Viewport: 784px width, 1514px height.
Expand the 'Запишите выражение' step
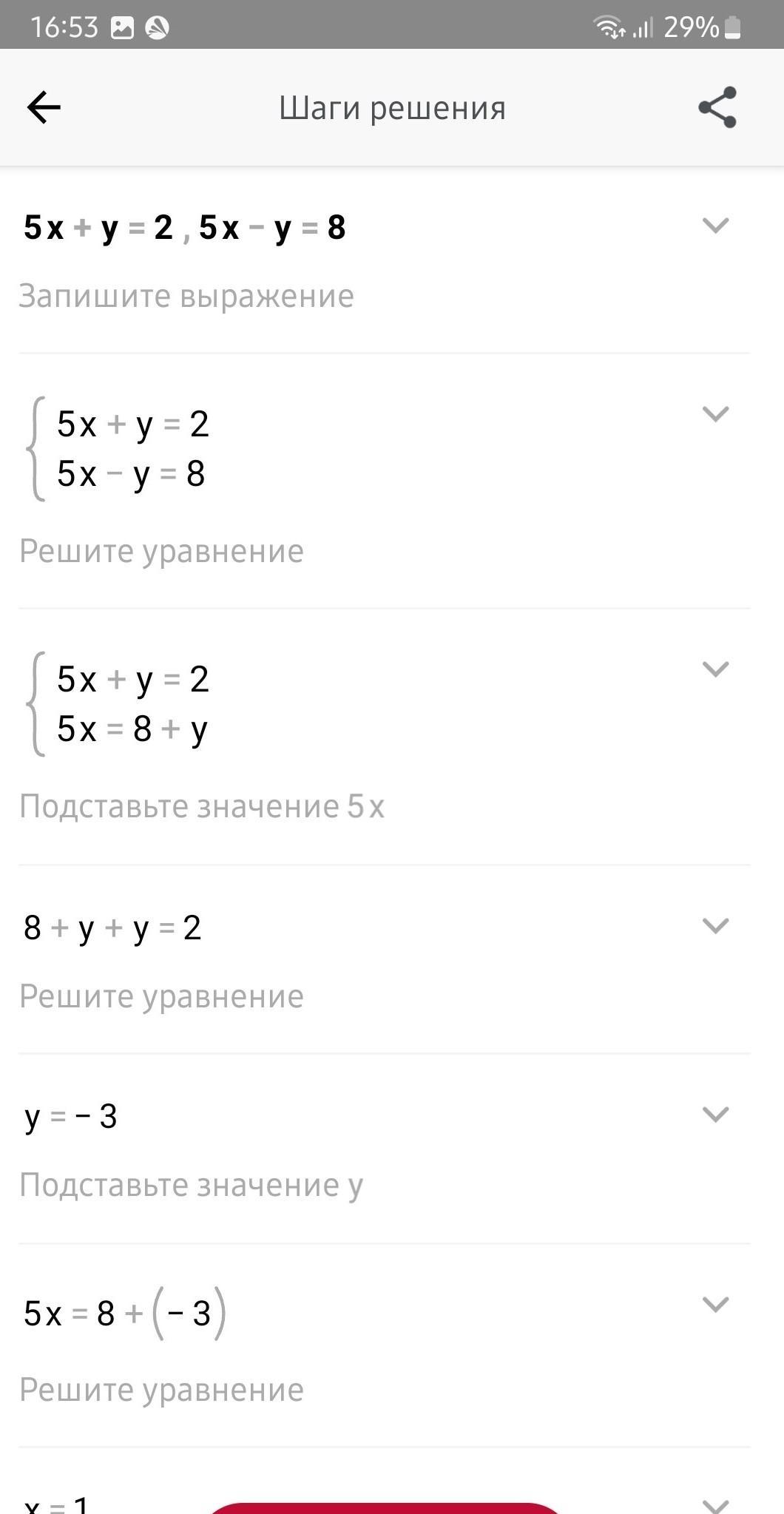pyautogui.click(x=715, y=225)
